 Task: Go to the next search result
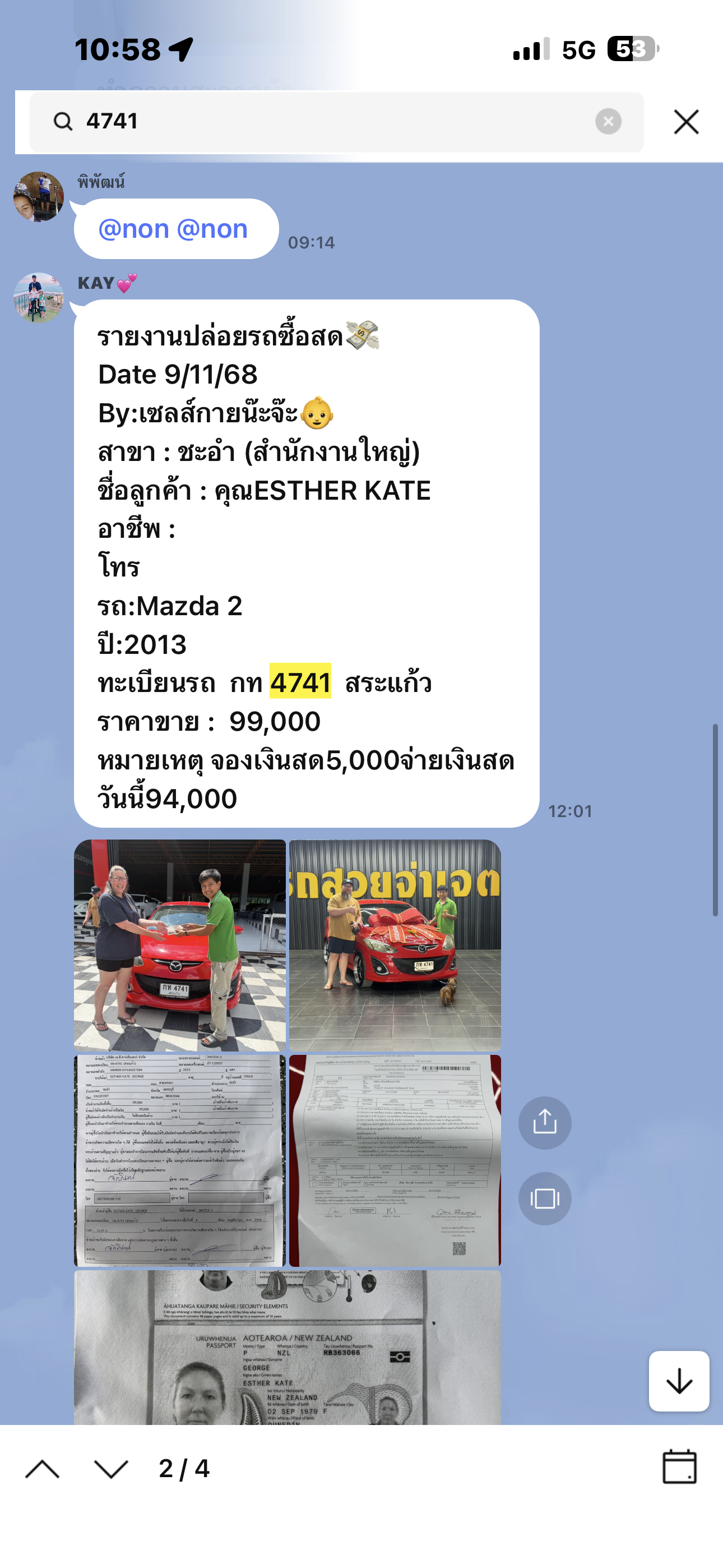112,1469
